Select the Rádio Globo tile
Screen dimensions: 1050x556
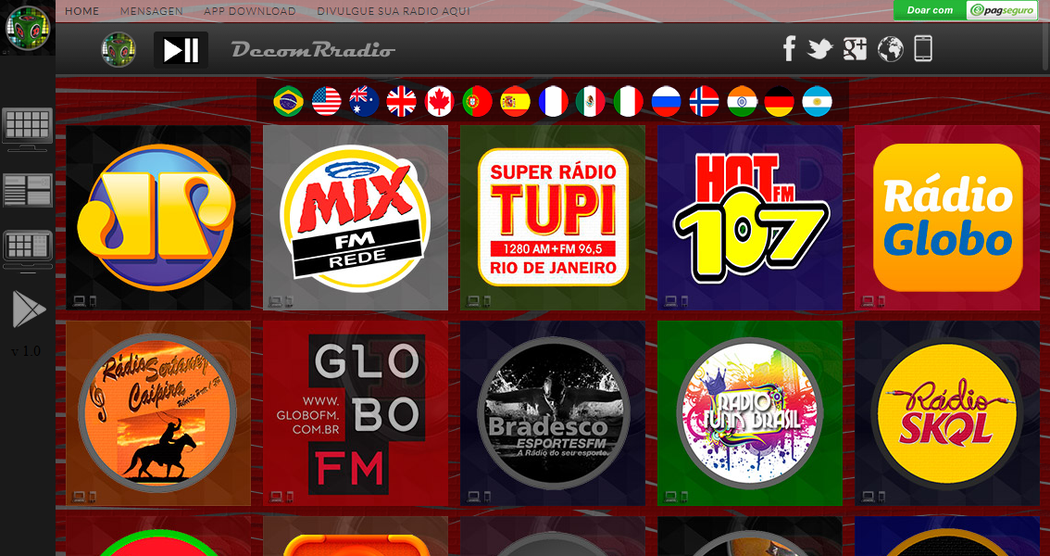947,217
